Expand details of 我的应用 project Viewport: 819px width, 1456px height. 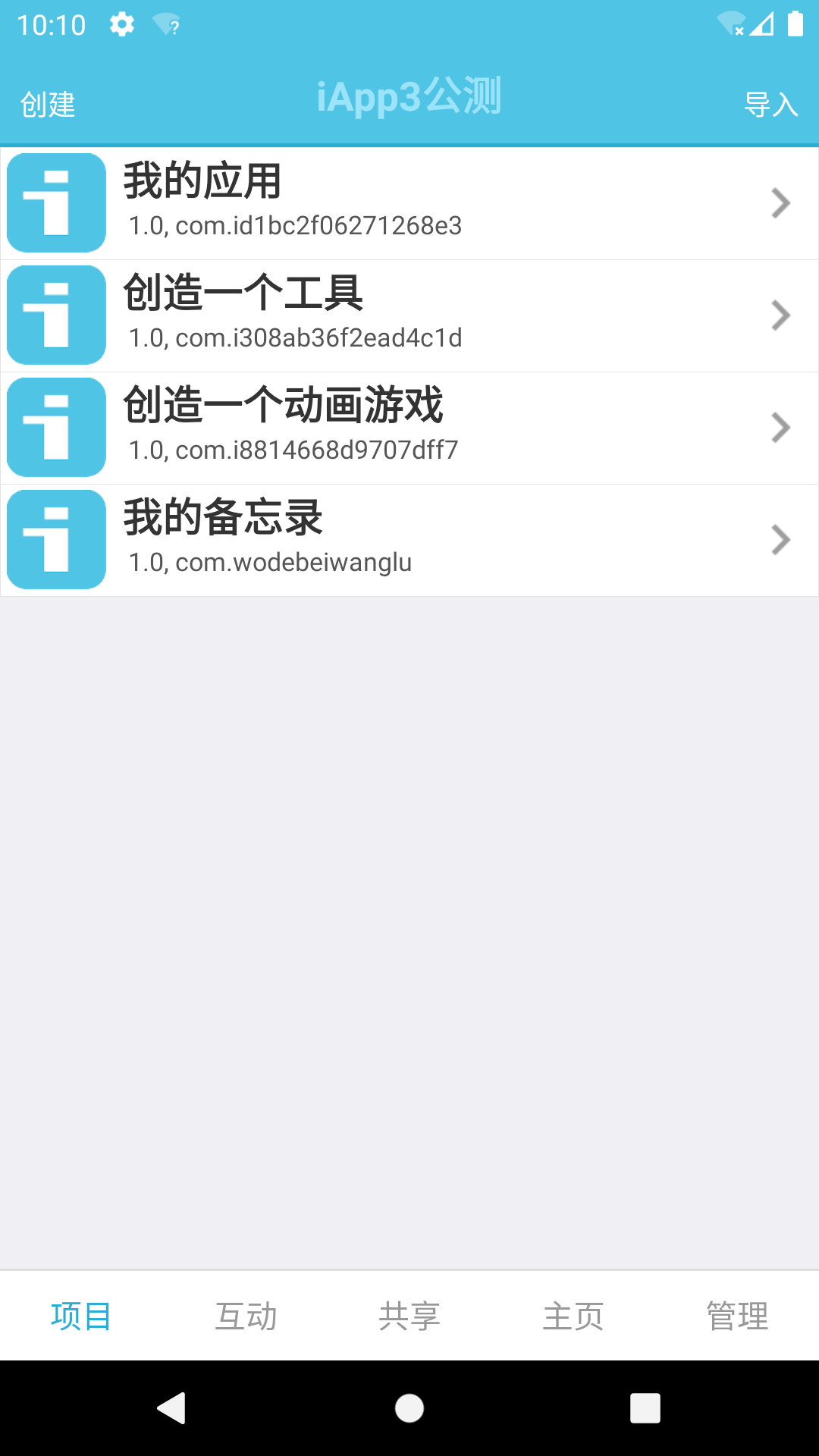(x=780, y=202)
